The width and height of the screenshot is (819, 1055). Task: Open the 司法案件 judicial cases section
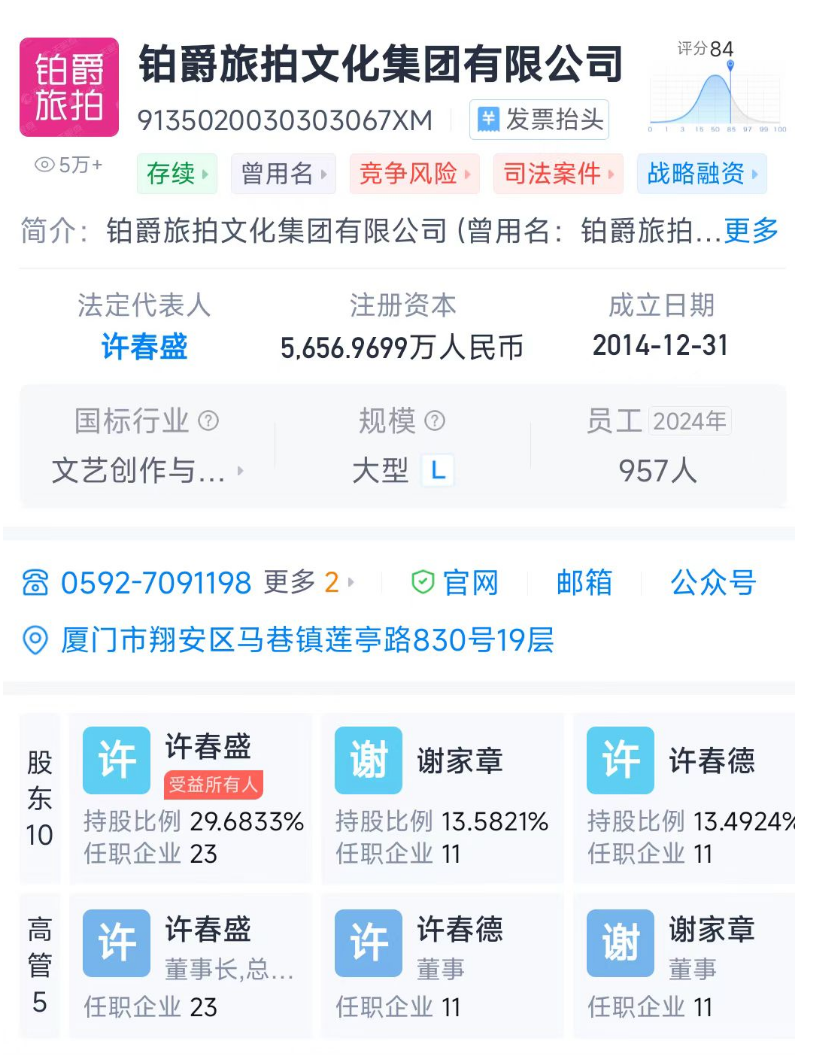pos(558,173)
